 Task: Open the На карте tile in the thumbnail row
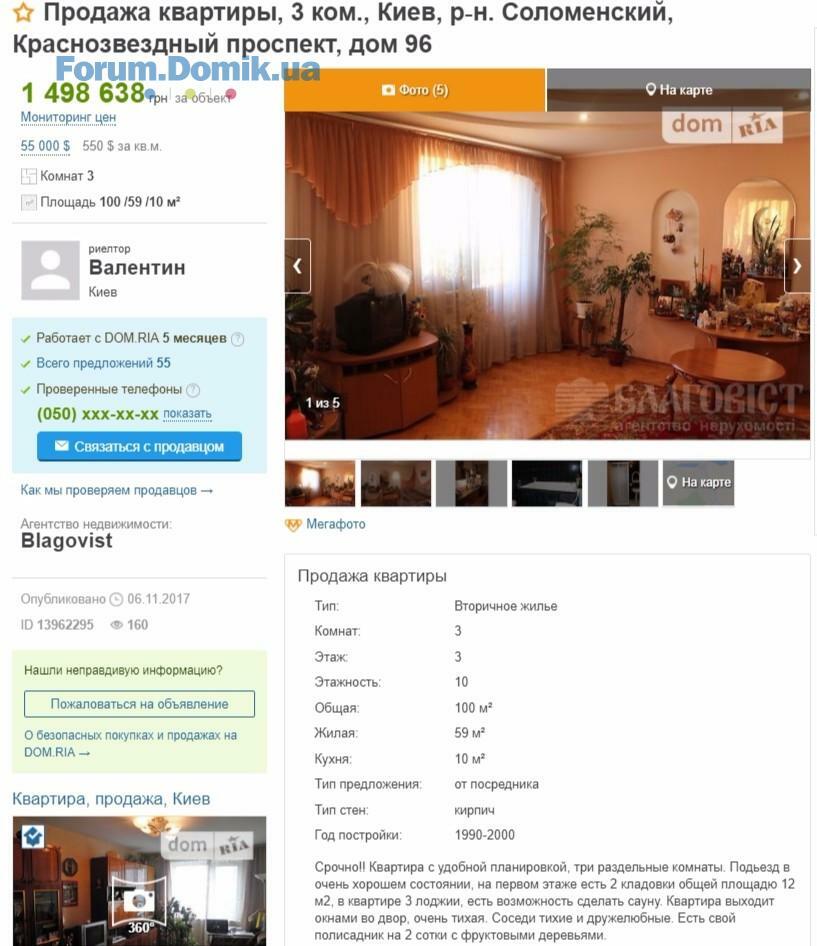click(698, 483)
